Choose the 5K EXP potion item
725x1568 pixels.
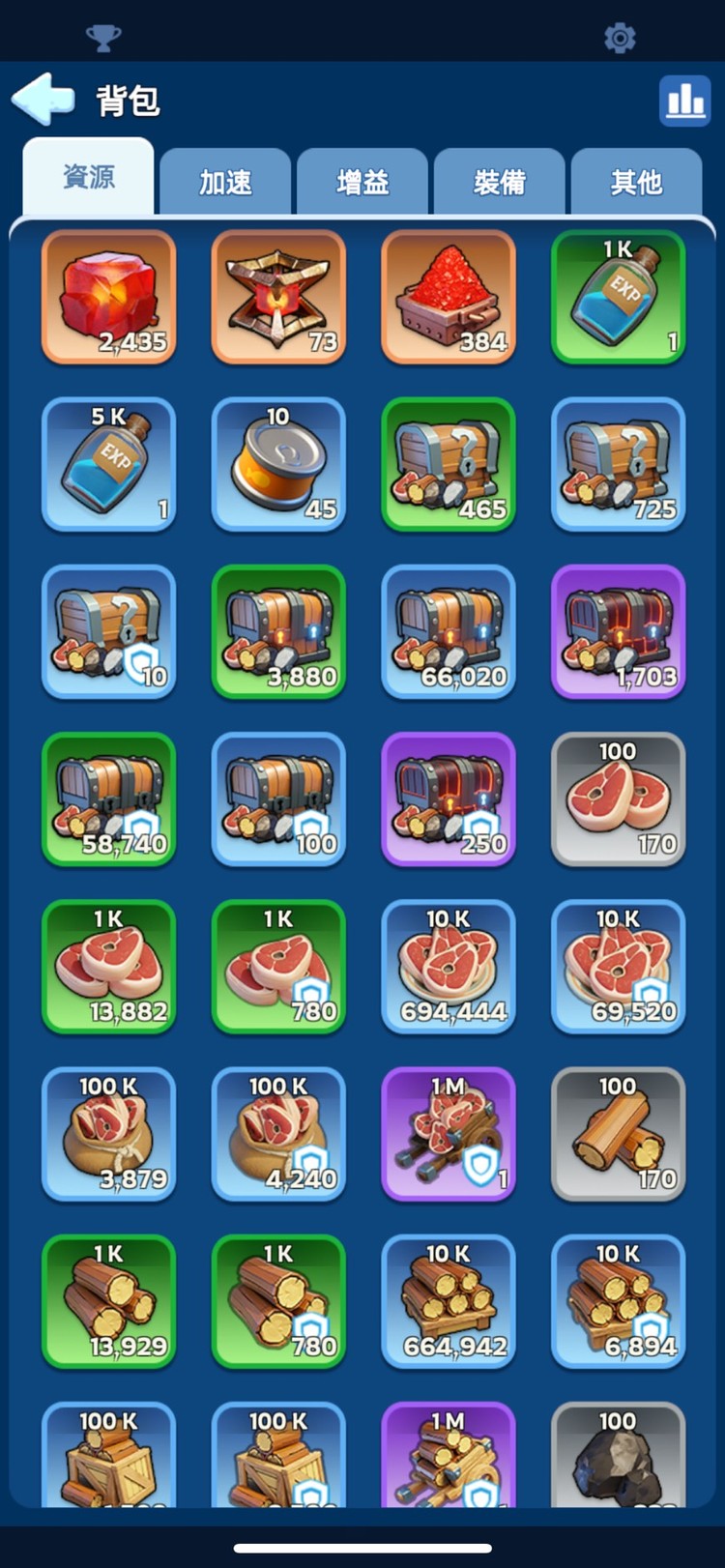tap(109, 464)
